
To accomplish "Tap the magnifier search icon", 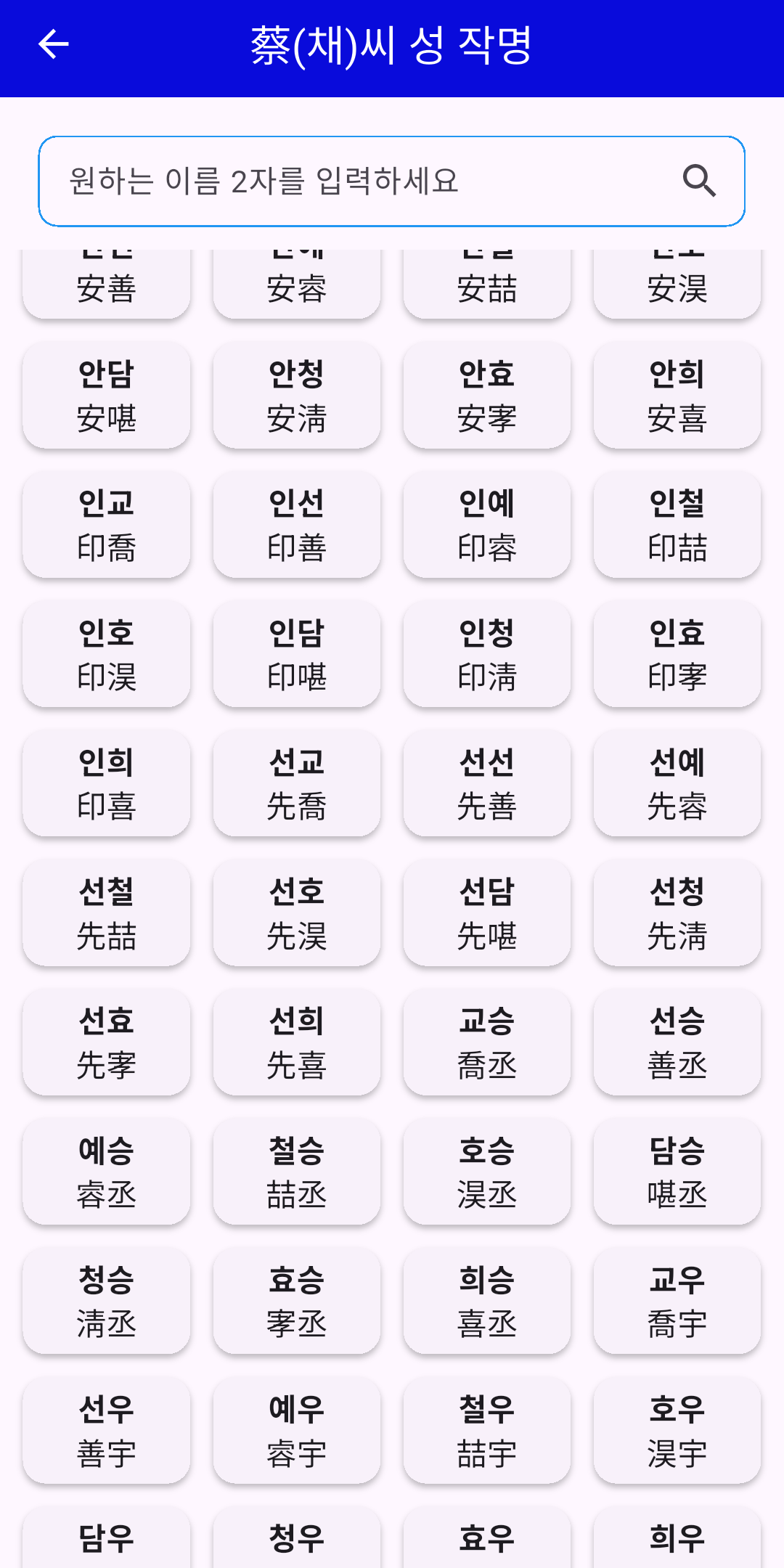I will [699, 181].
